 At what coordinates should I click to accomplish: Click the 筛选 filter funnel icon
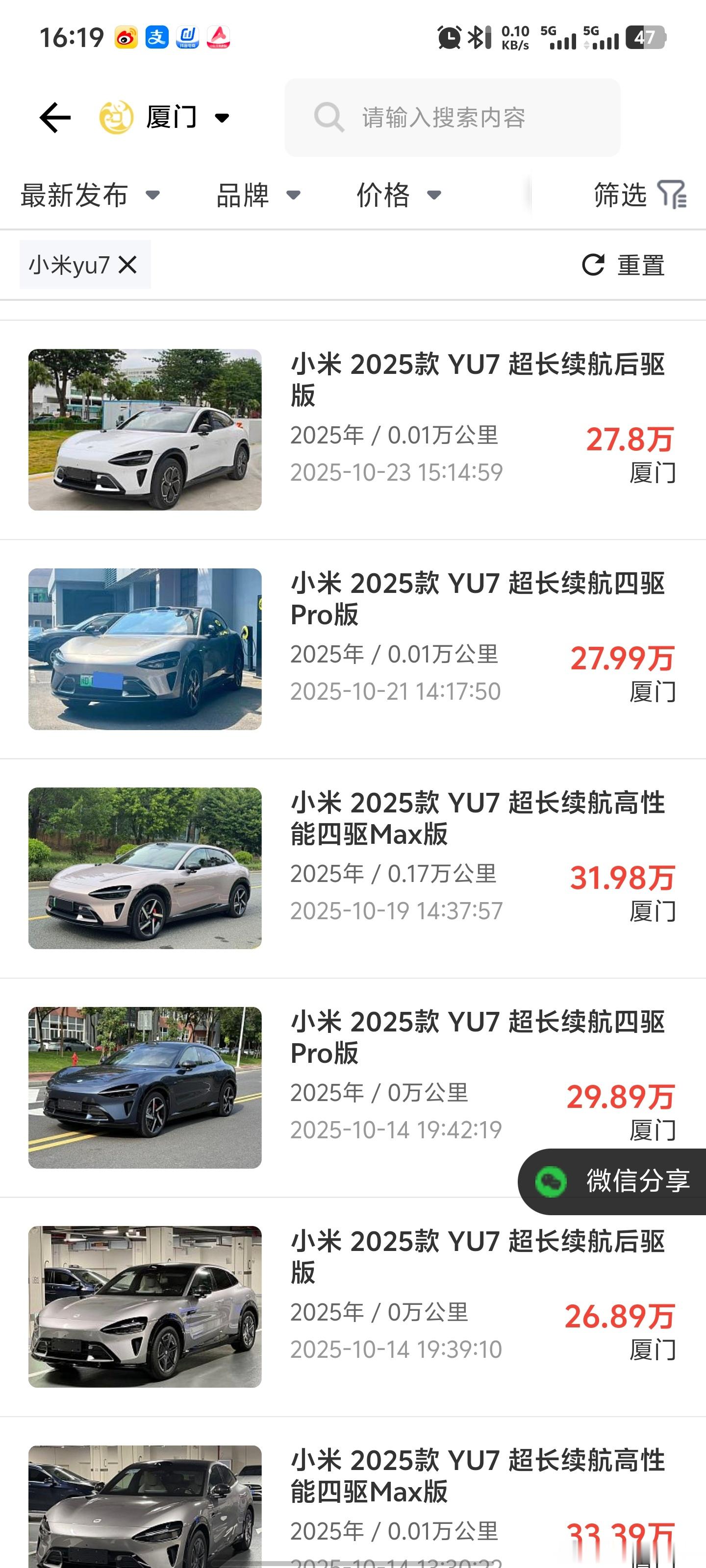[x=671, y=195]
